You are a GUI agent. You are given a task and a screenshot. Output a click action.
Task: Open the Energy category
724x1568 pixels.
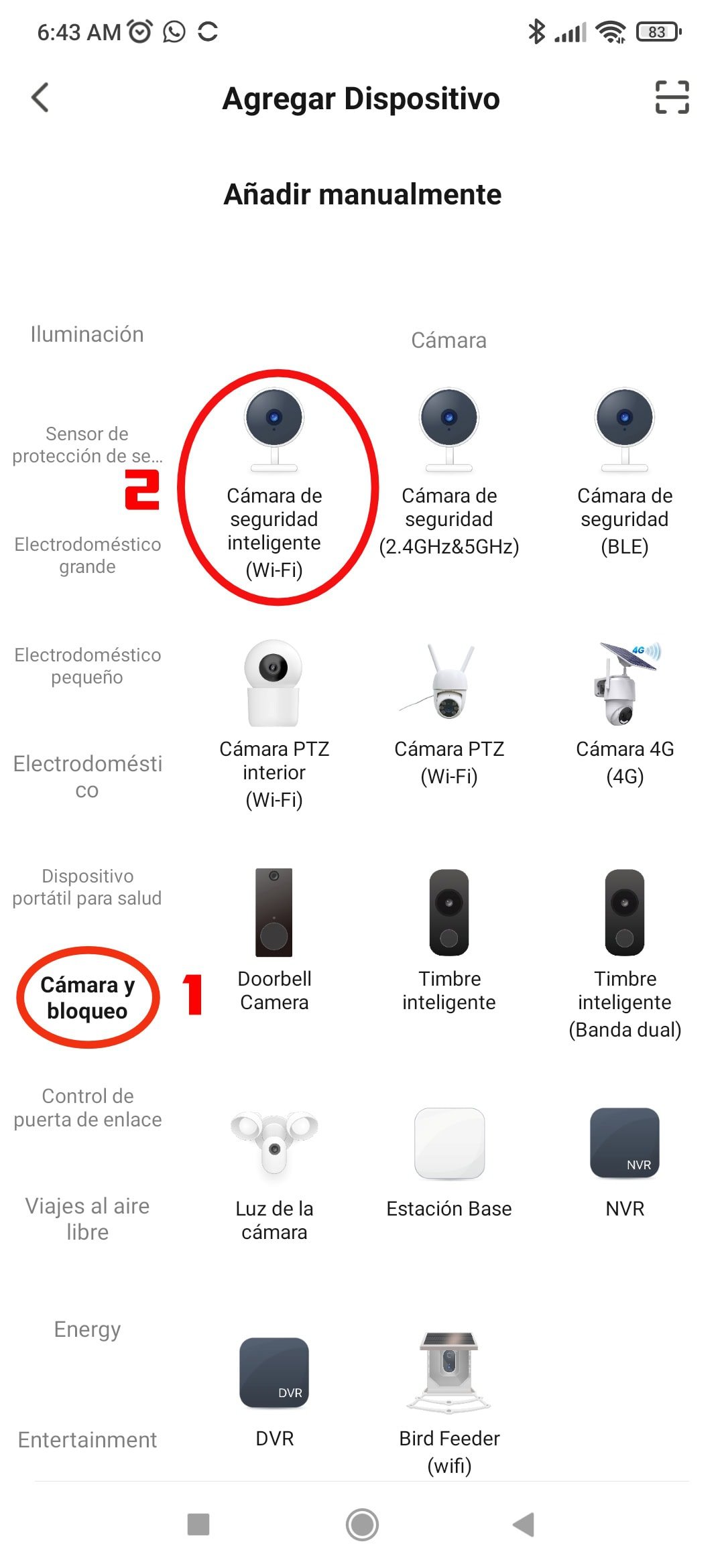[x=87, y=1329]
